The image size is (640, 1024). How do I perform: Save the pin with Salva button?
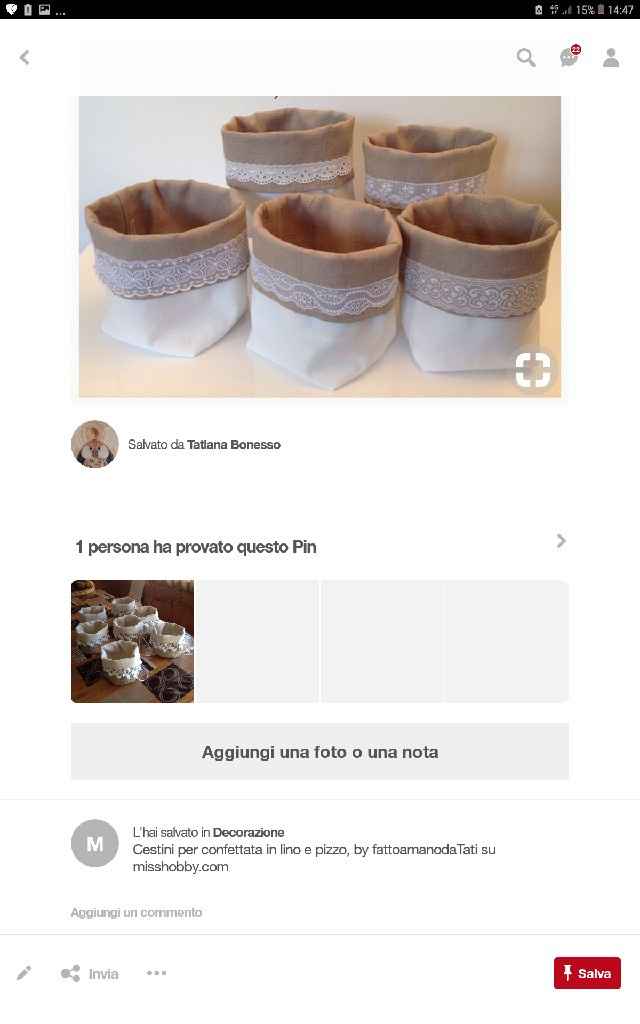click(587, 973)
